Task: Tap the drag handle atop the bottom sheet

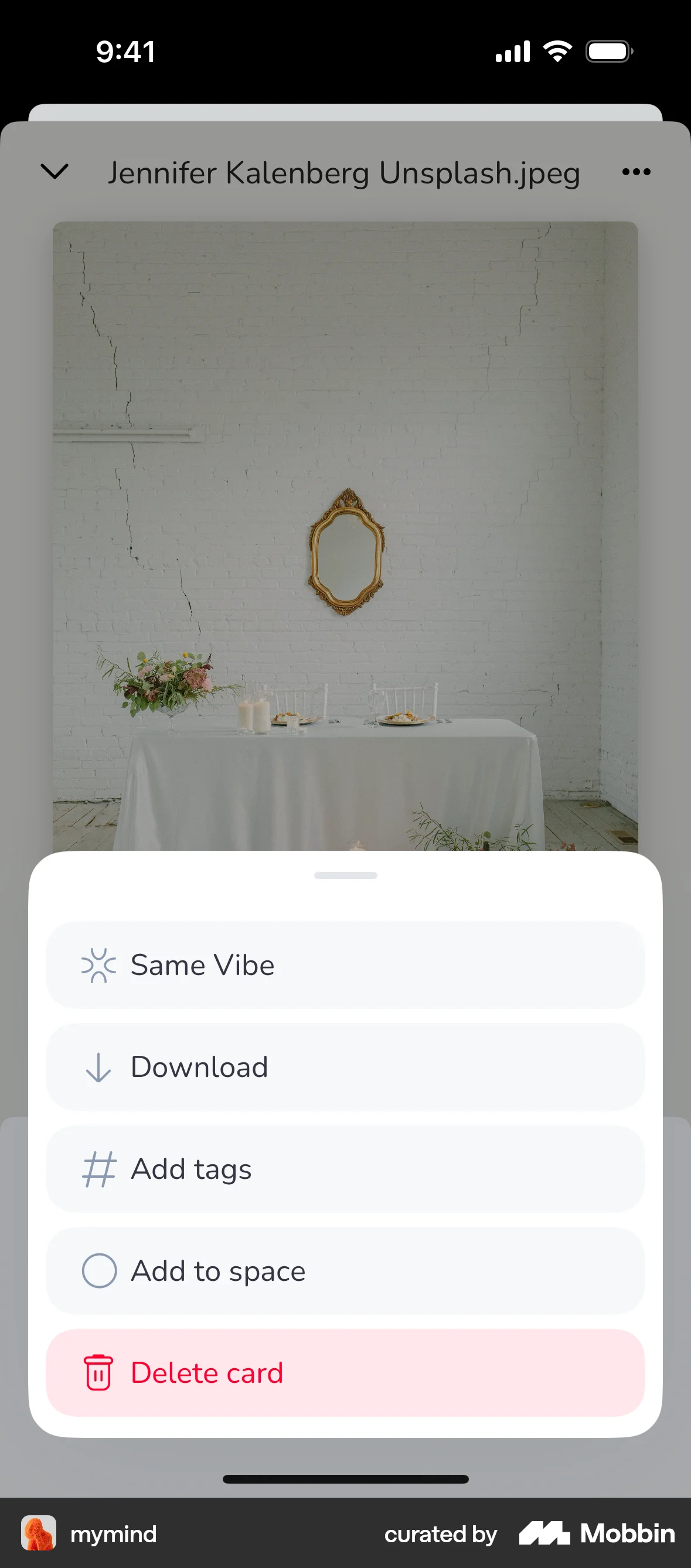Action: coord(345,875)
